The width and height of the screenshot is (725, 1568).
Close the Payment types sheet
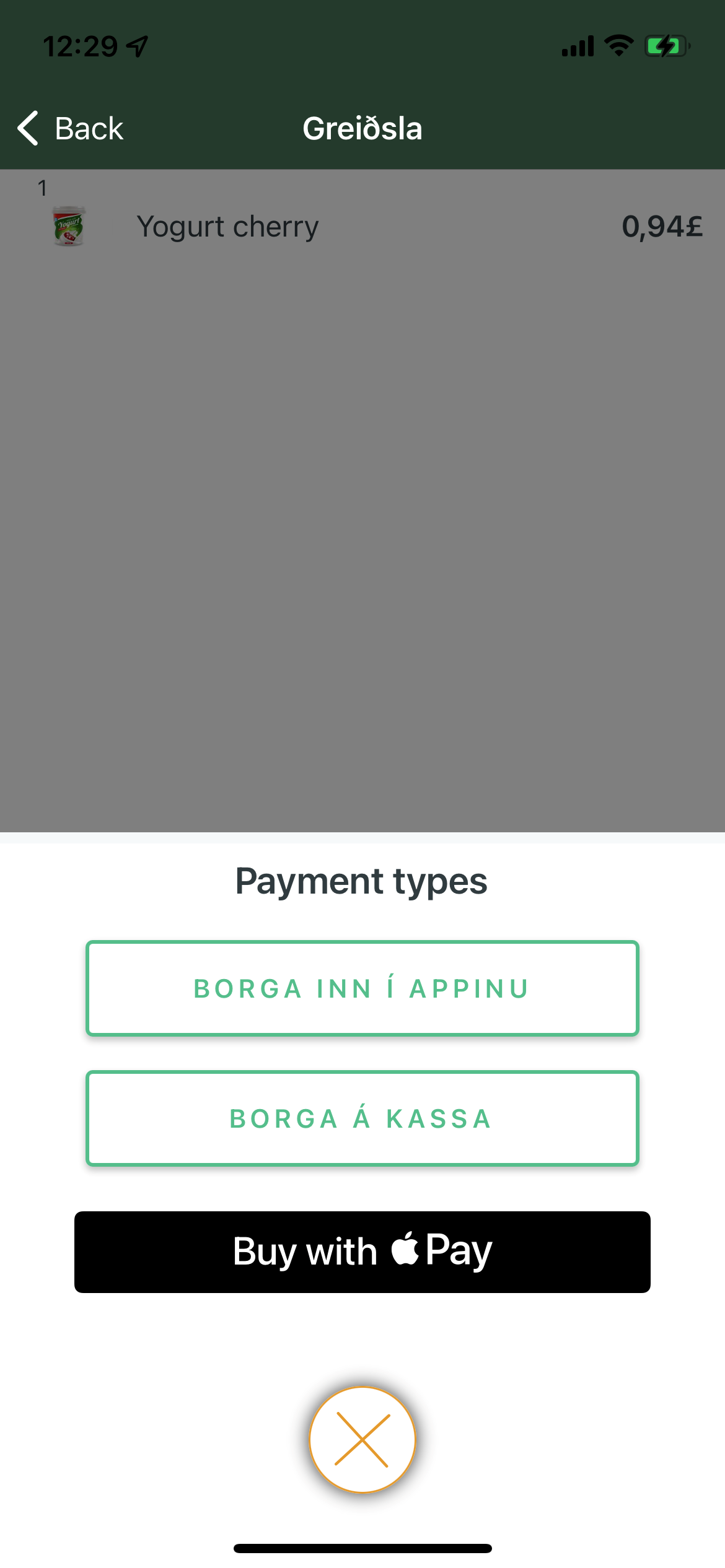[x=362, y=1440]
